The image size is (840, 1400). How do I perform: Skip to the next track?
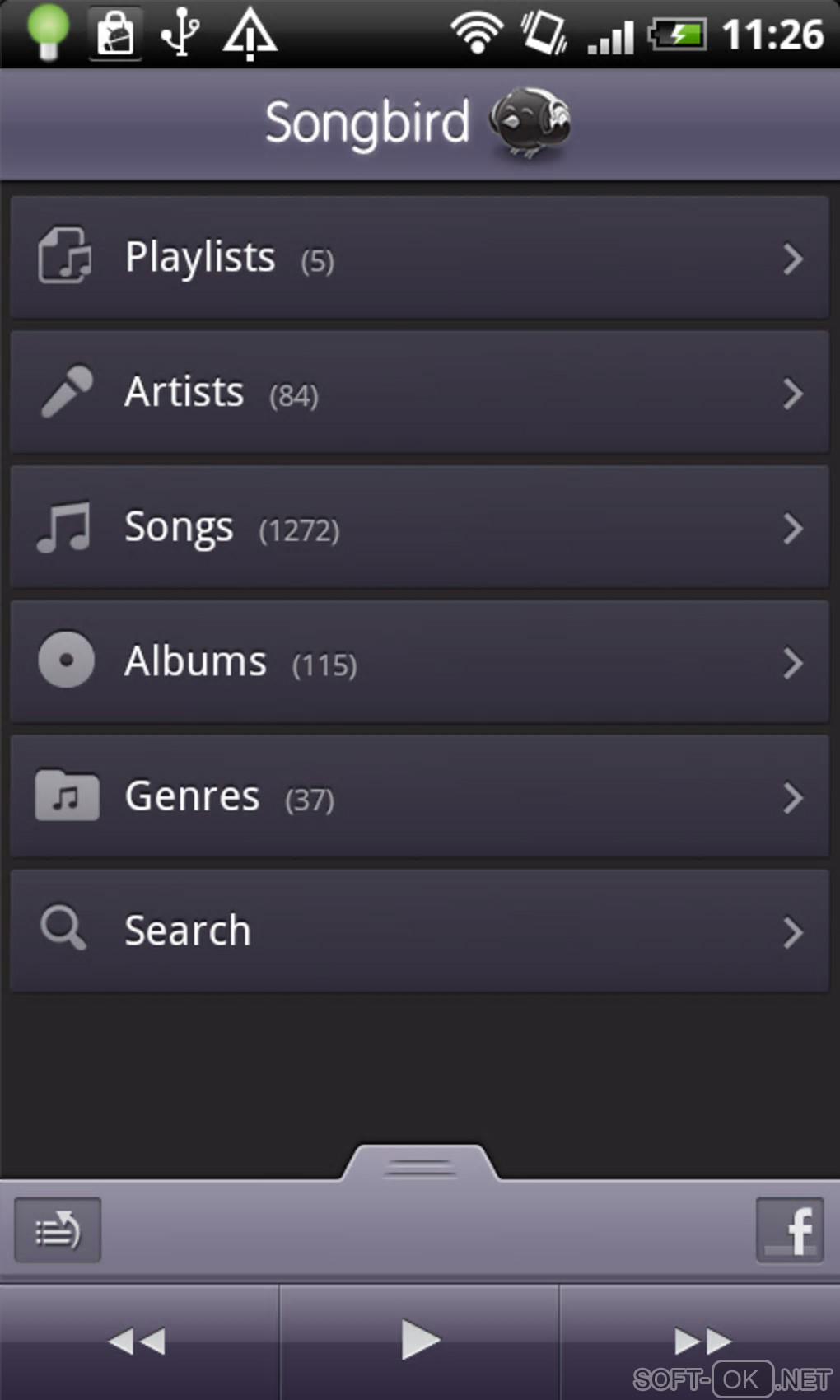coord(701,1341)
